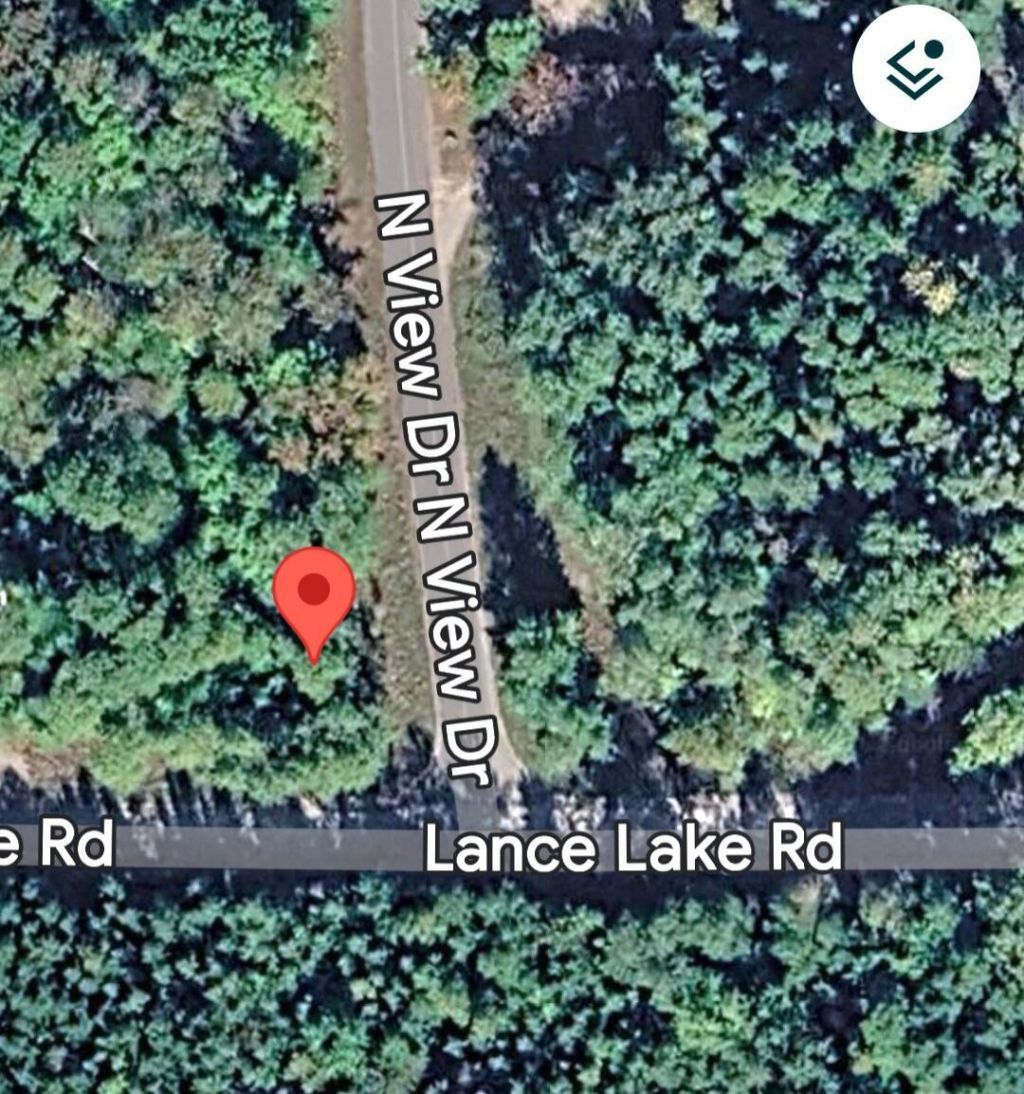Open the map layers button
The height and width of the screenshot is (1094, 1024).
(915, 68)
